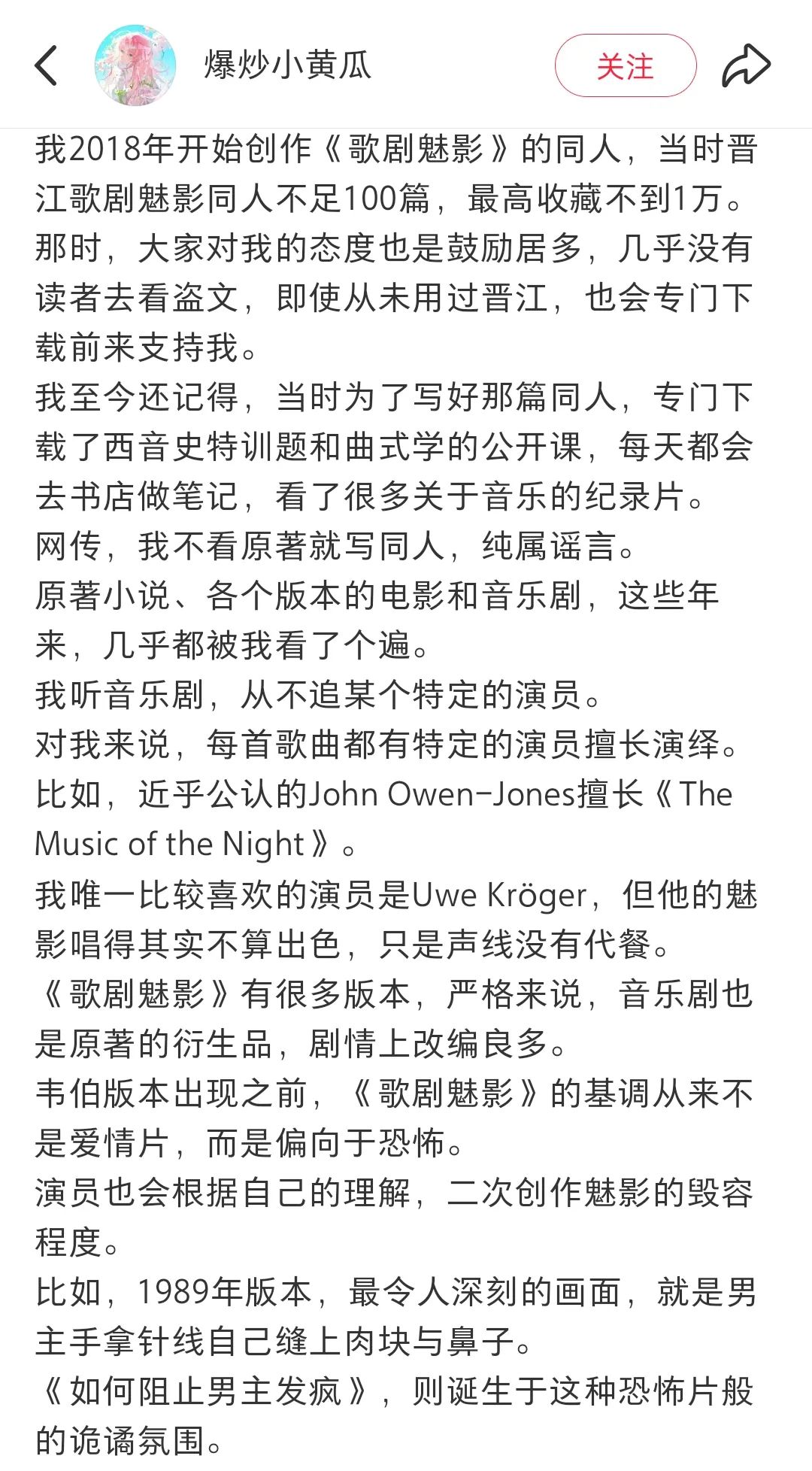
Task: Open 爆炒小黄瓜's profile avatar
Action: click(x=135, y=65)
